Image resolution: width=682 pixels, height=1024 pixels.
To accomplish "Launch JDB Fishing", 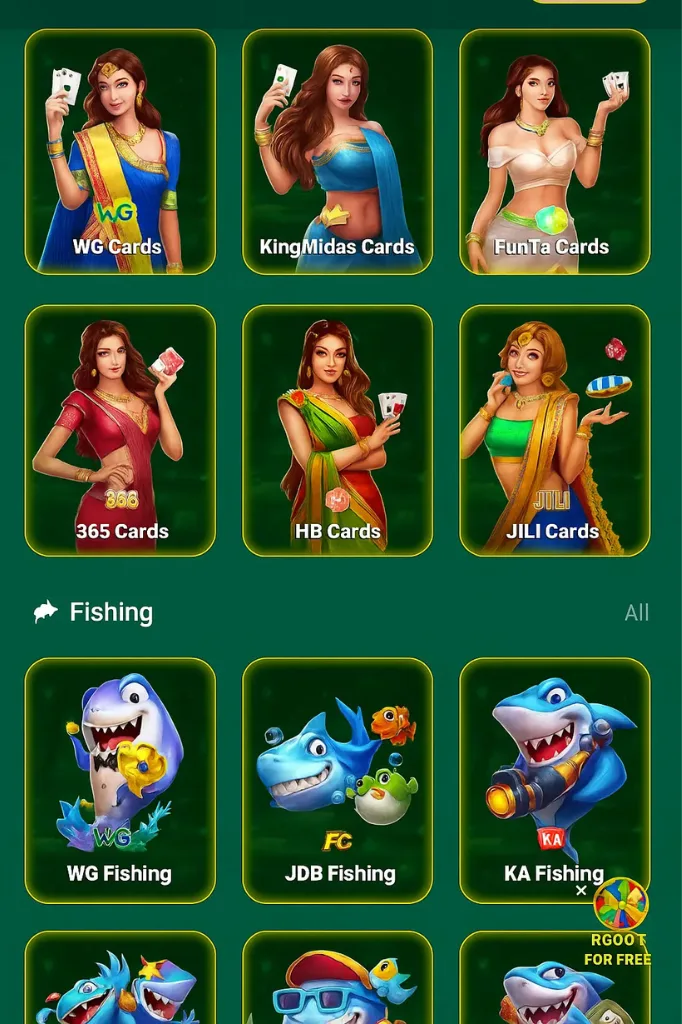I will pyautogui.click(x=337, y=780).
